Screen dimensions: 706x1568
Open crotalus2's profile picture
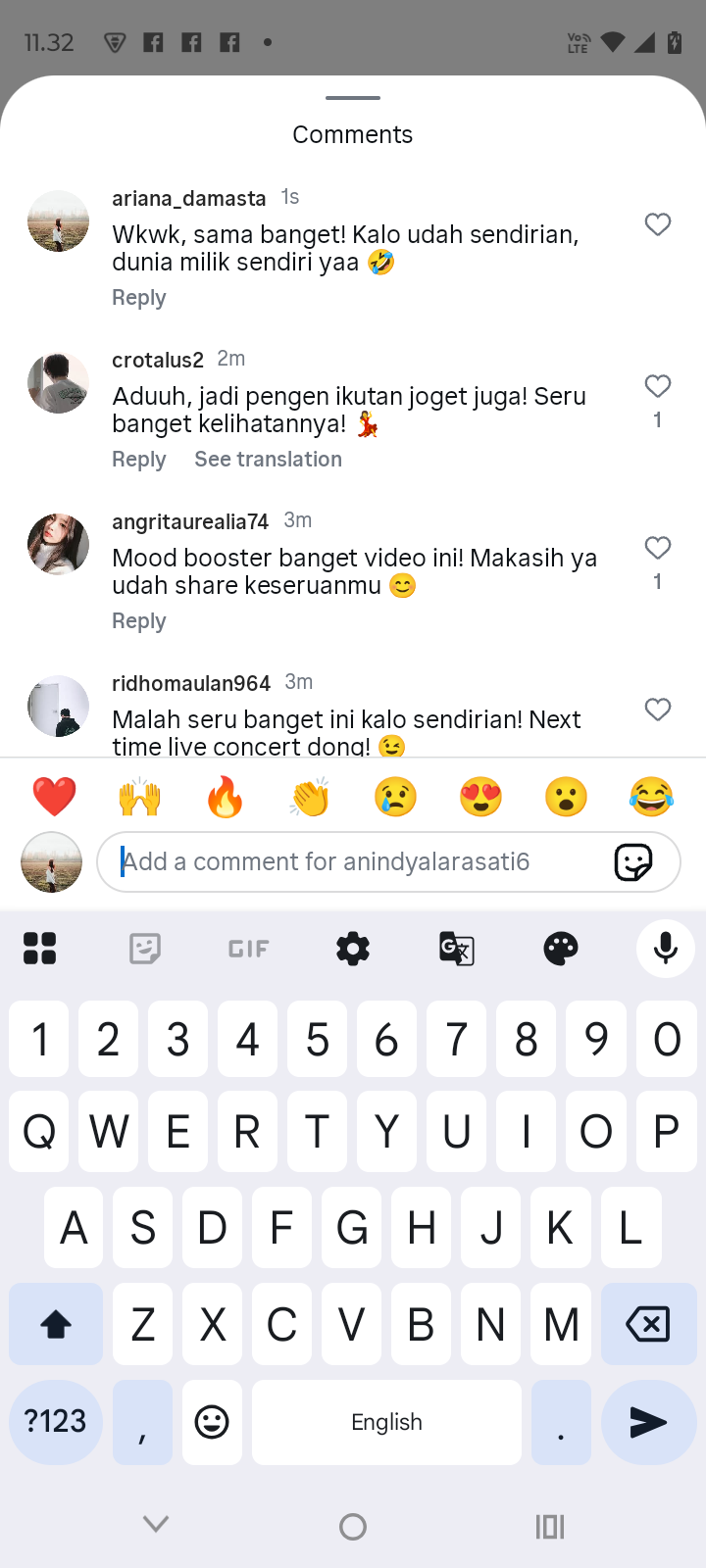[x=58, y=383]
